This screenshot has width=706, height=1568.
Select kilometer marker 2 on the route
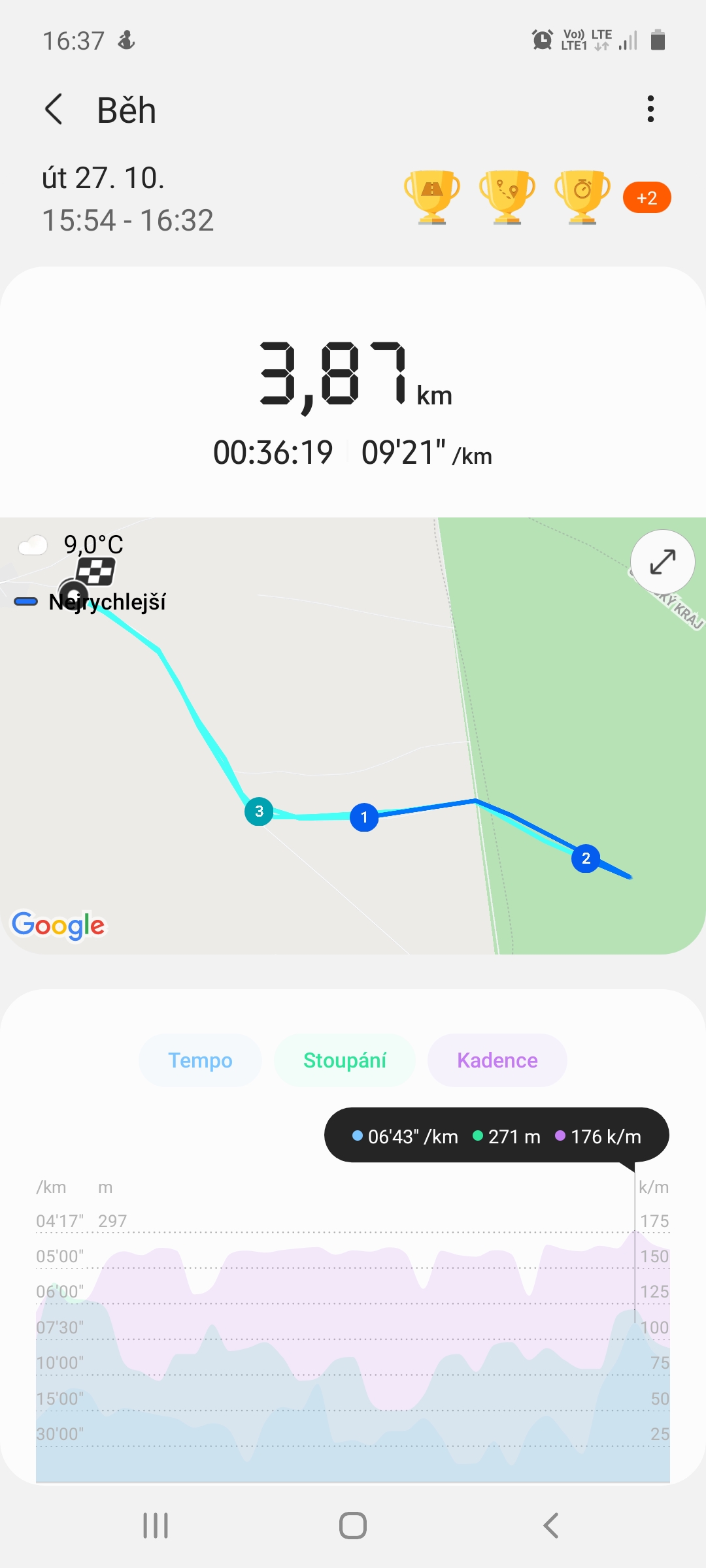586,858
